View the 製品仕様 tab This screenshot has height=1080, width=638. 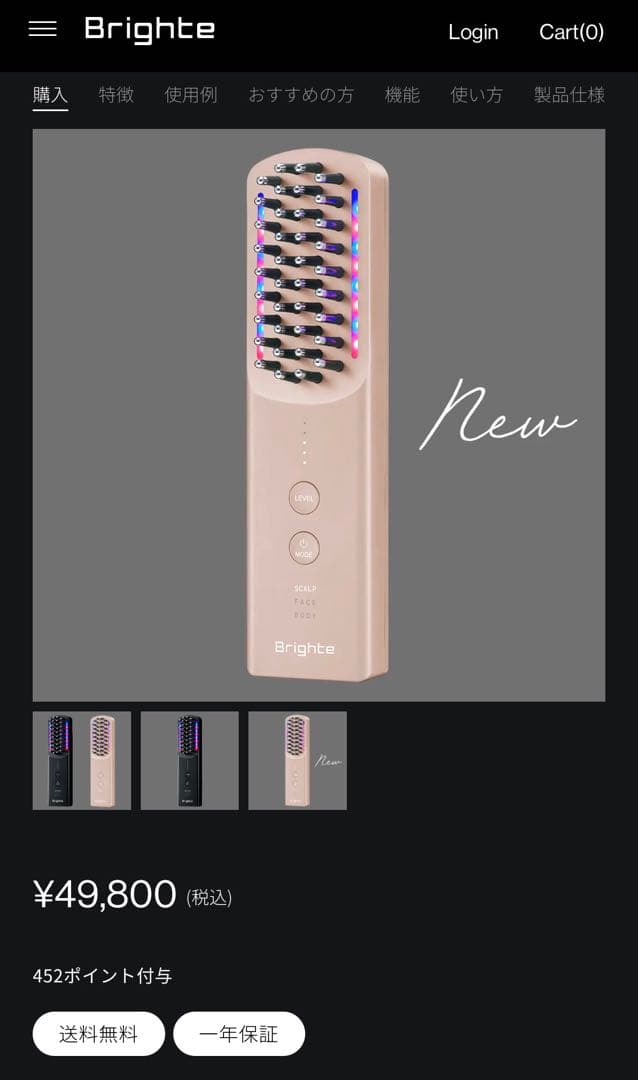569,95
